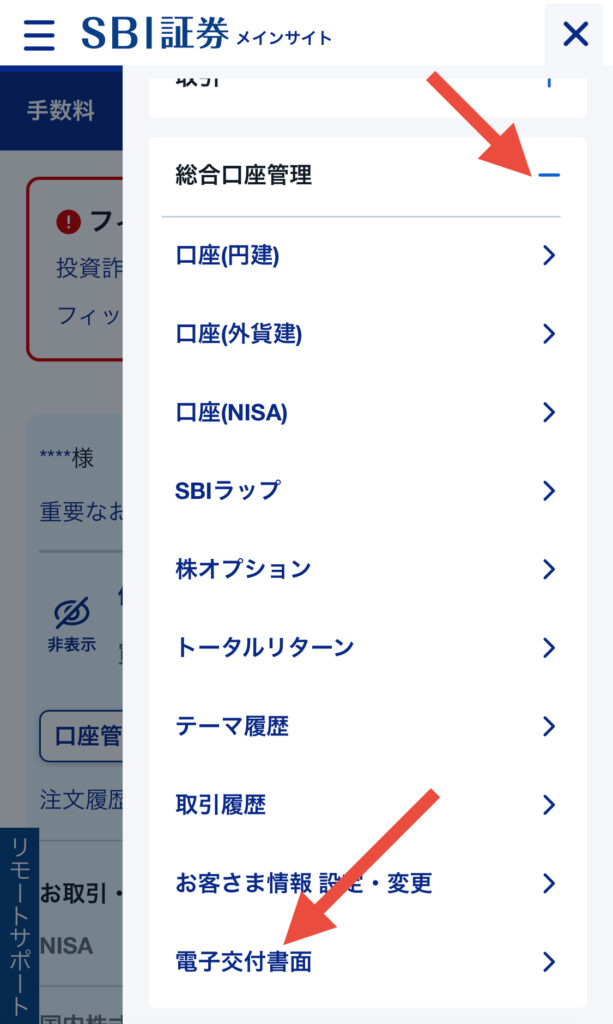This screenshot has height=1024, width=613.
Task: Collapse the 総合口座管理 section
Action: tap(548, 175)
